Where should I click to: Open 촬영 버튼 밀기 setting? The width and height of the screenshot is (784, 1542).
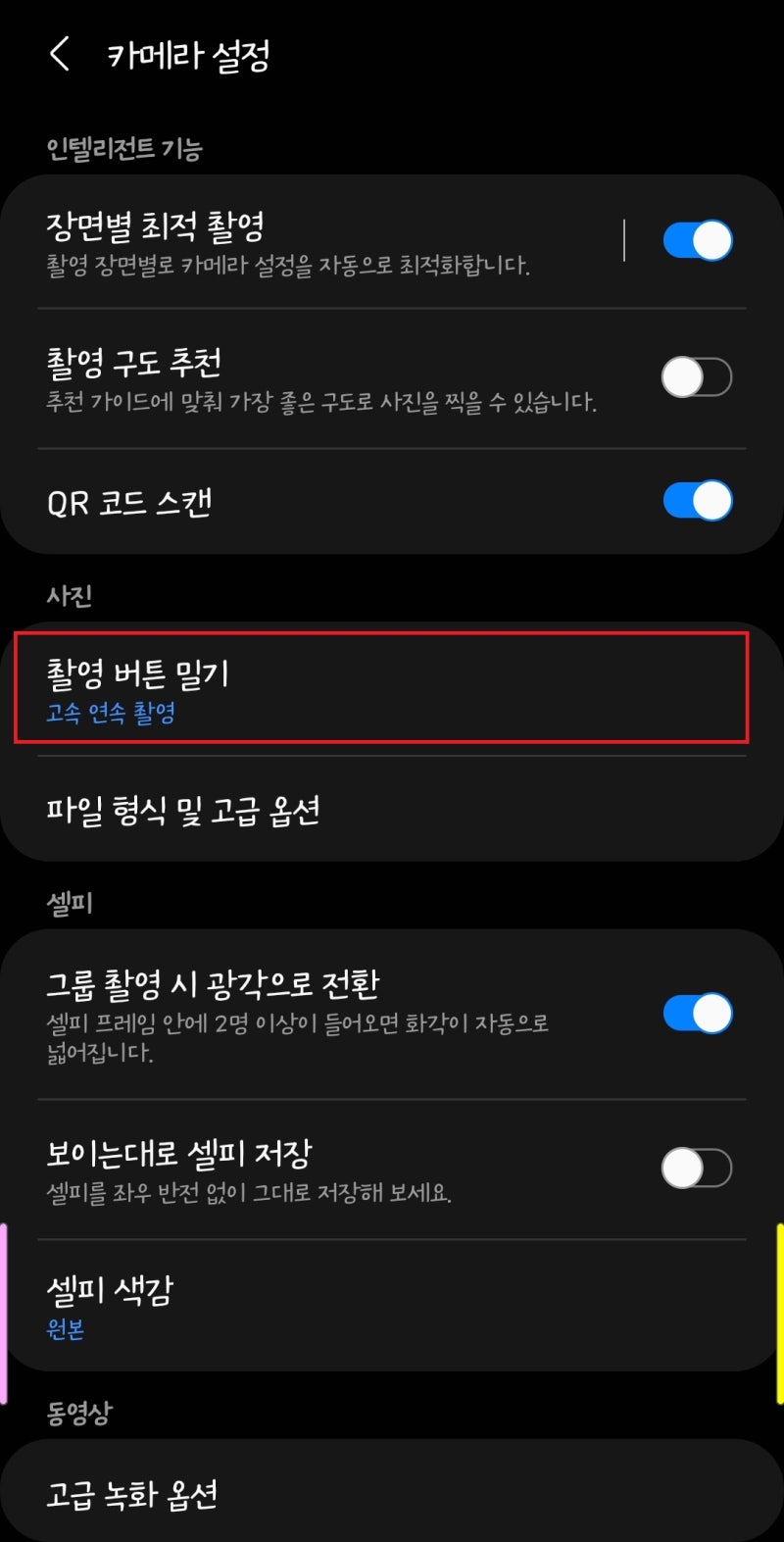[382, 688]
